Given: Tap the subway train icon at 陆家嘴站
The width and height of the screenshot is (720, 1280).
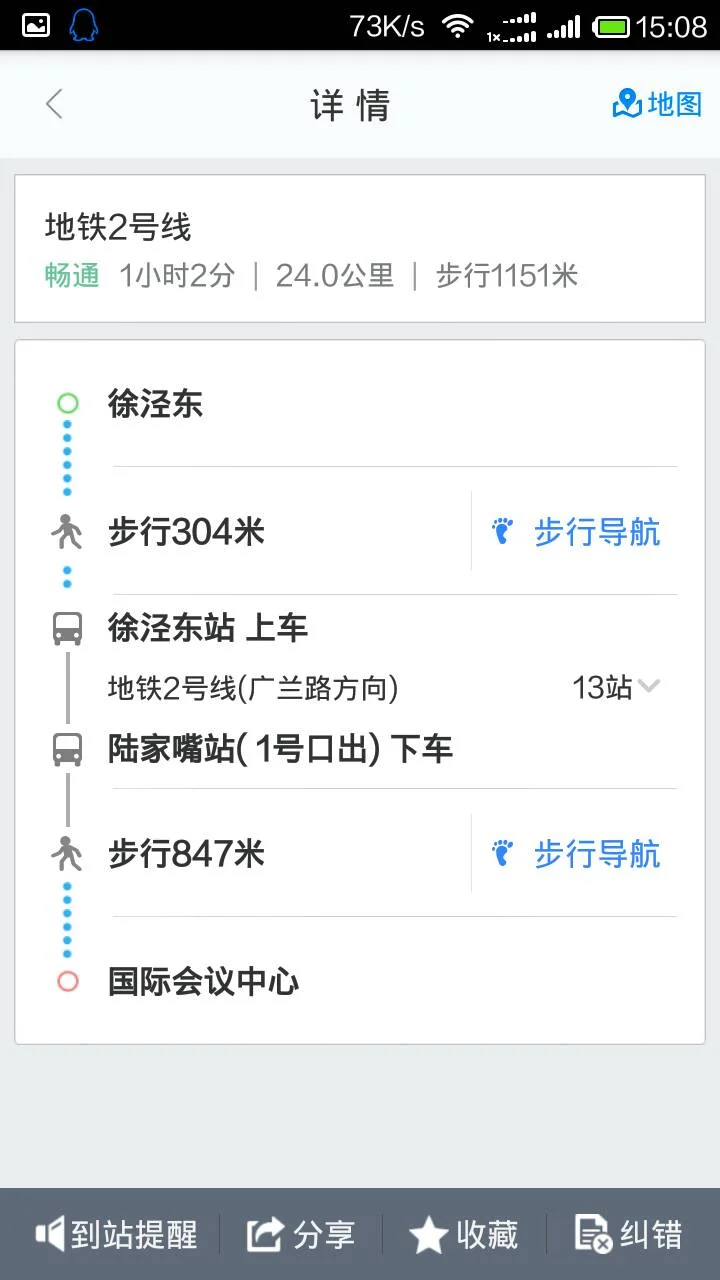Looking at the screenshot, I should coord(66,749).
